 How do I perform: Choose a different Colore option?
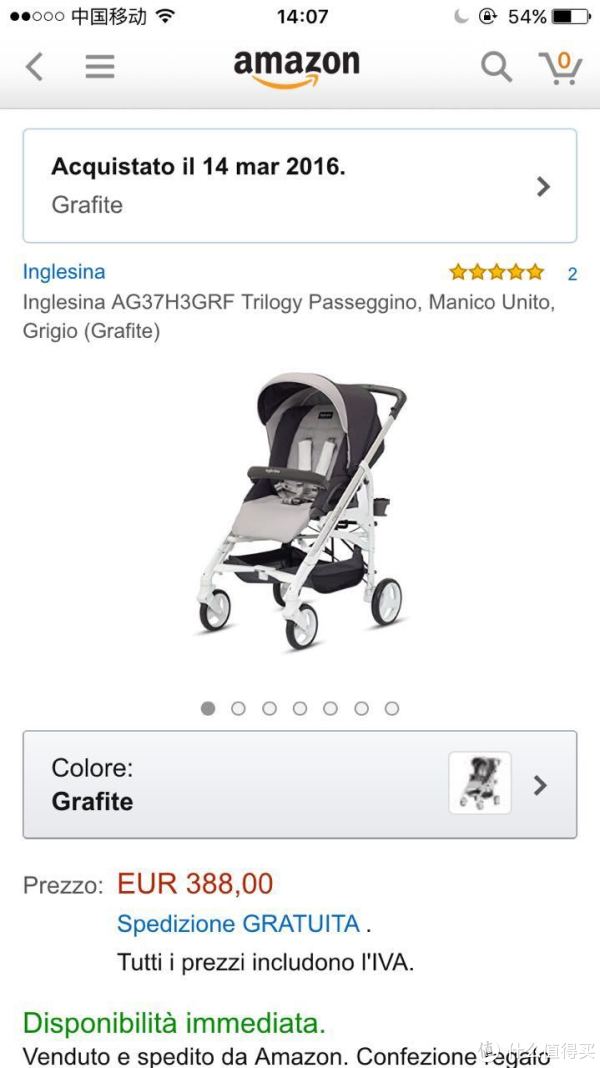click(x=300, y=785)
